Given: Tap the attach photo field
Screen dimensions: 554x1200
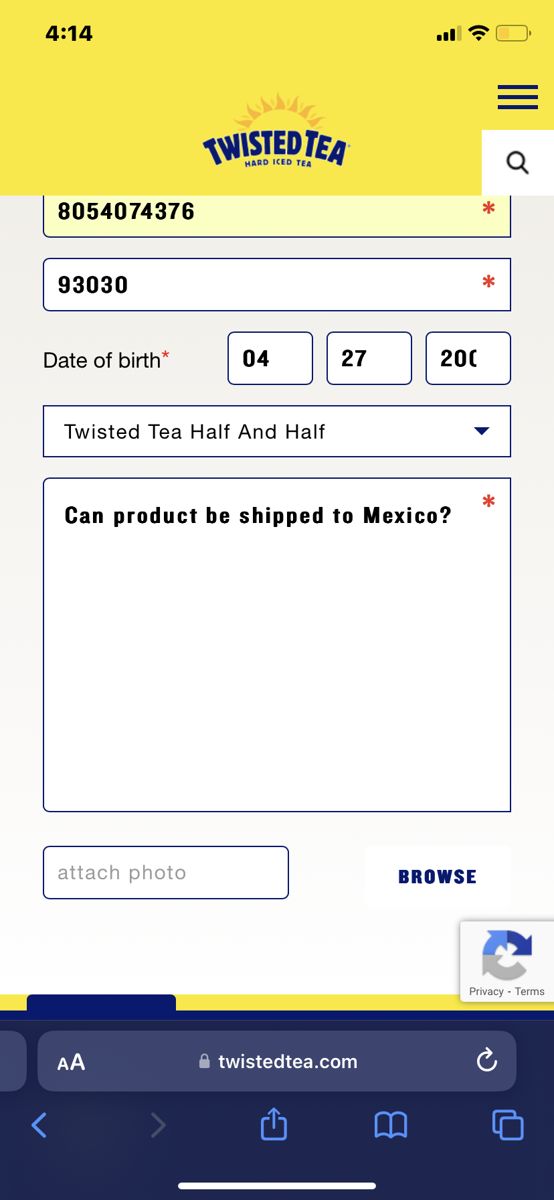Looking at the screenshot, I should pos(166,873).
